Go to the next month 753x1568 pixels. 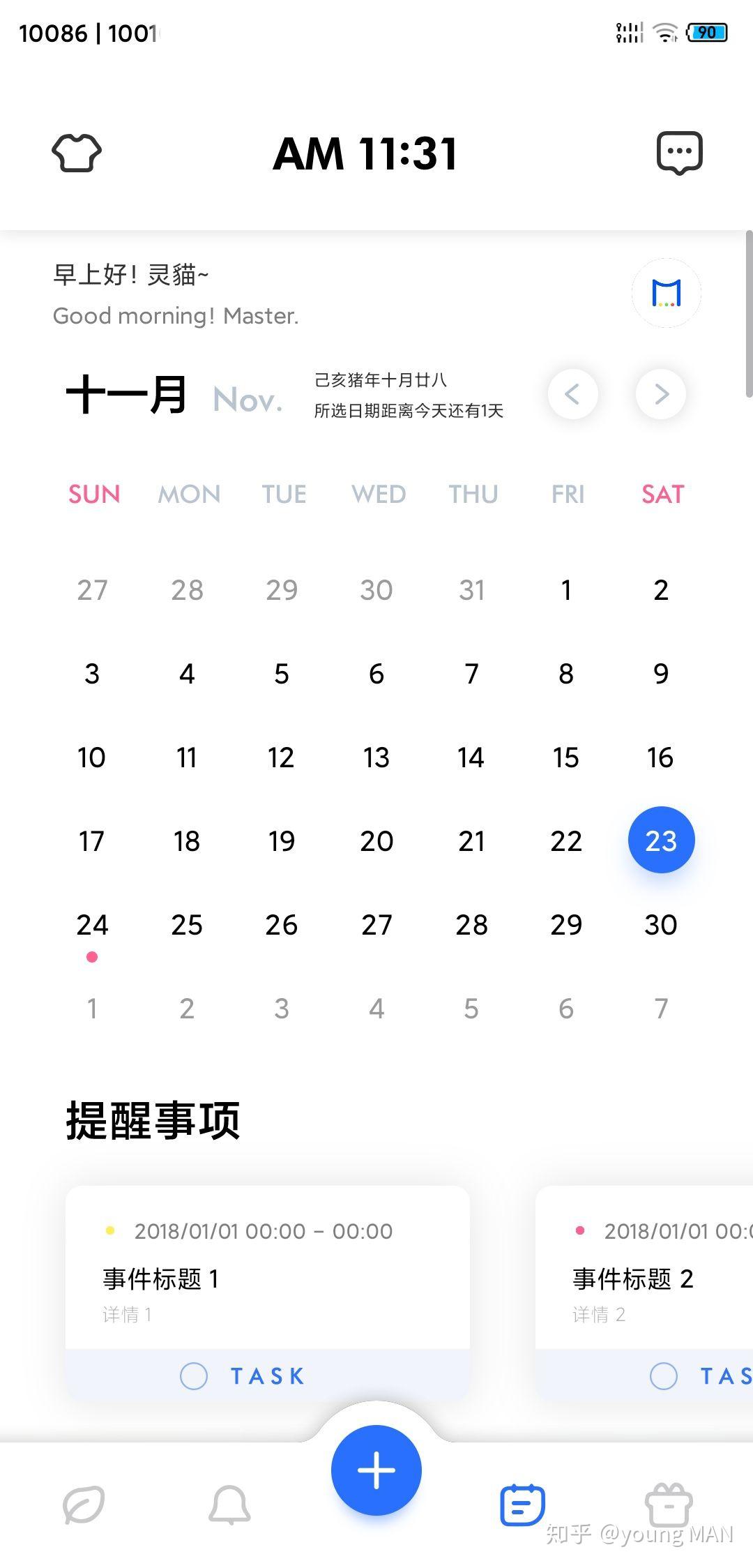click(x=661, y=394)
